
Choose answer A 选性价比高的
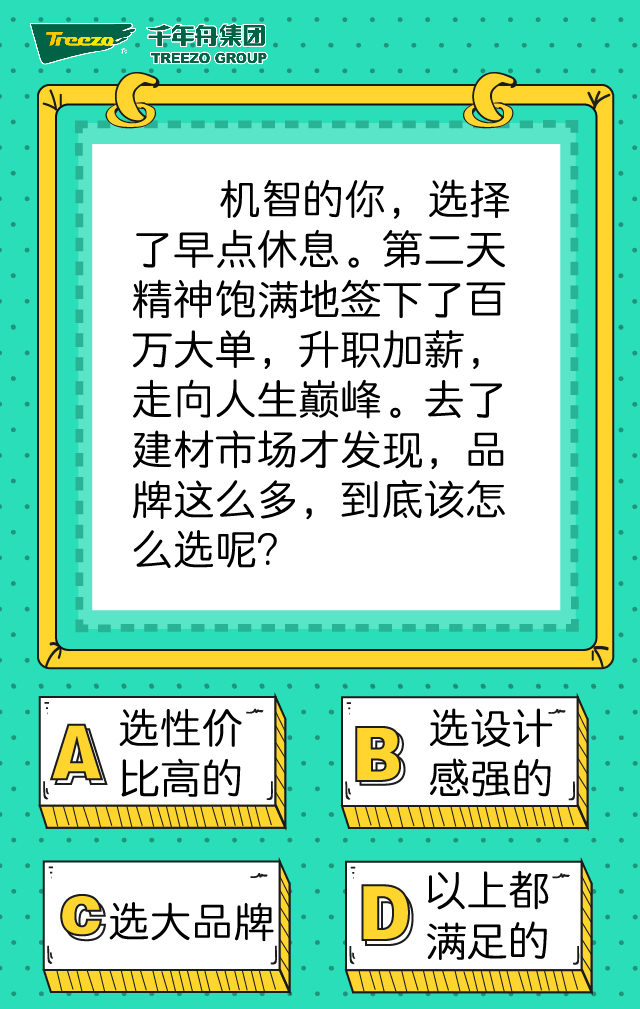(160, 755)
